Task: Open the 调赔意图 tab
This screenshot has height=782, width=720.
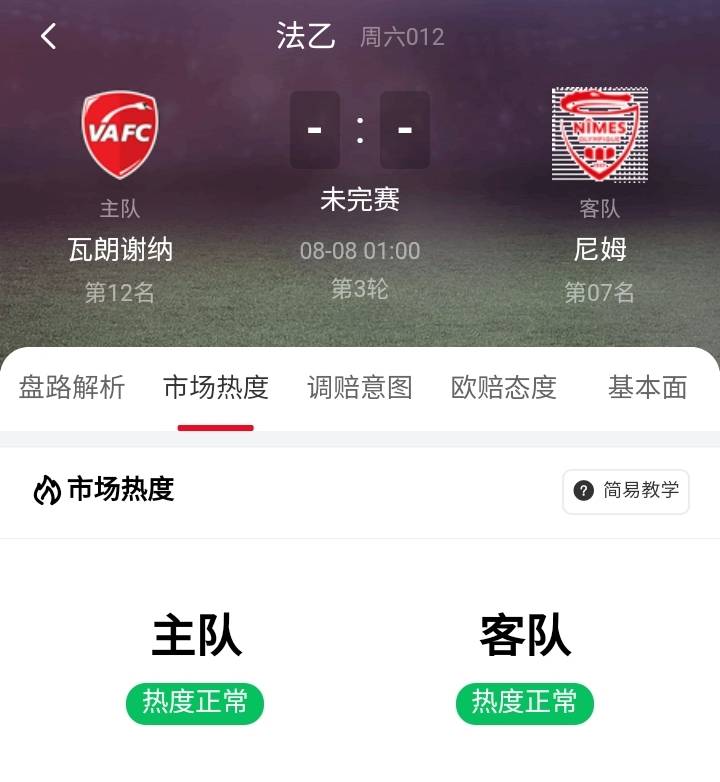Action: [360, 388]
